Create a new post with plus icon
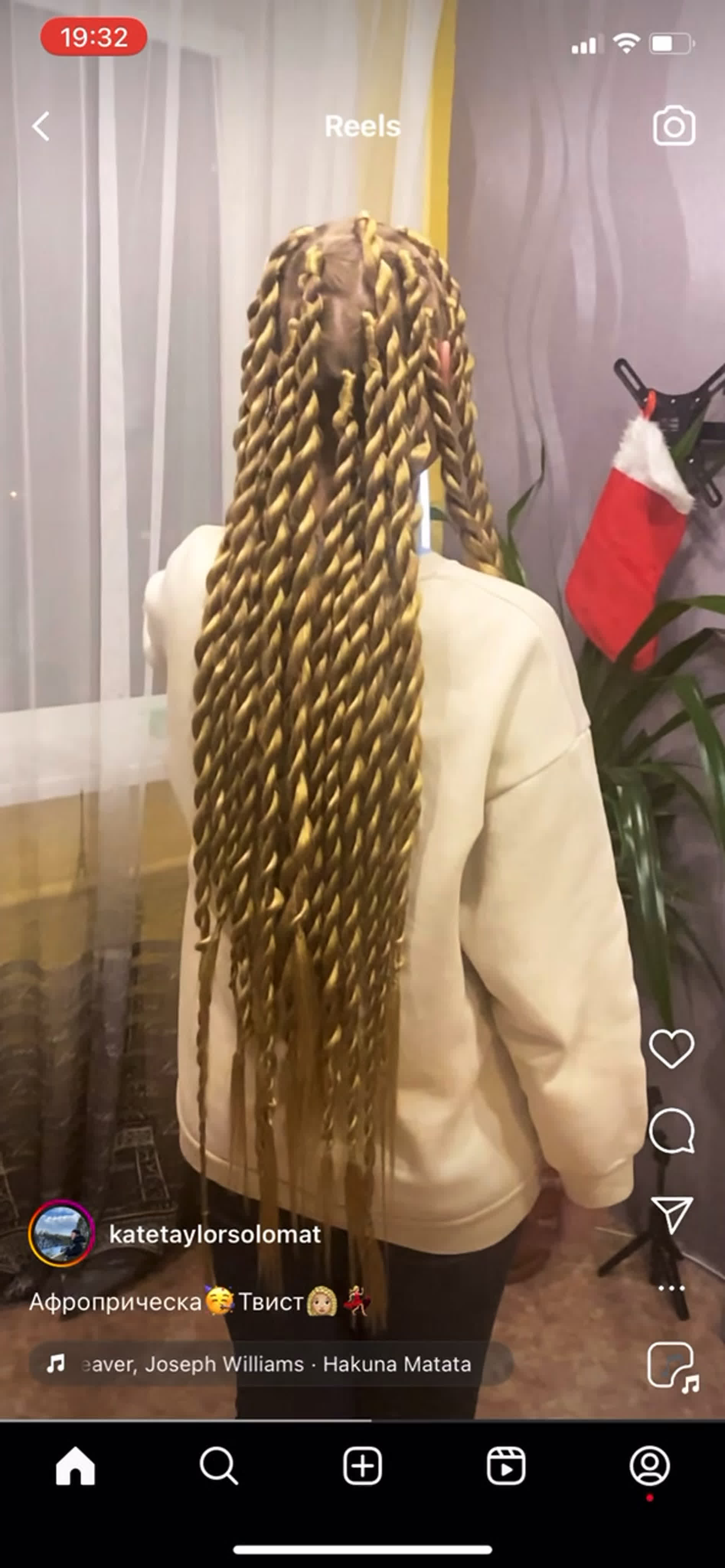Viewport: 725px width, 1568px height. pyautogui.click(x=363, y=1466)
